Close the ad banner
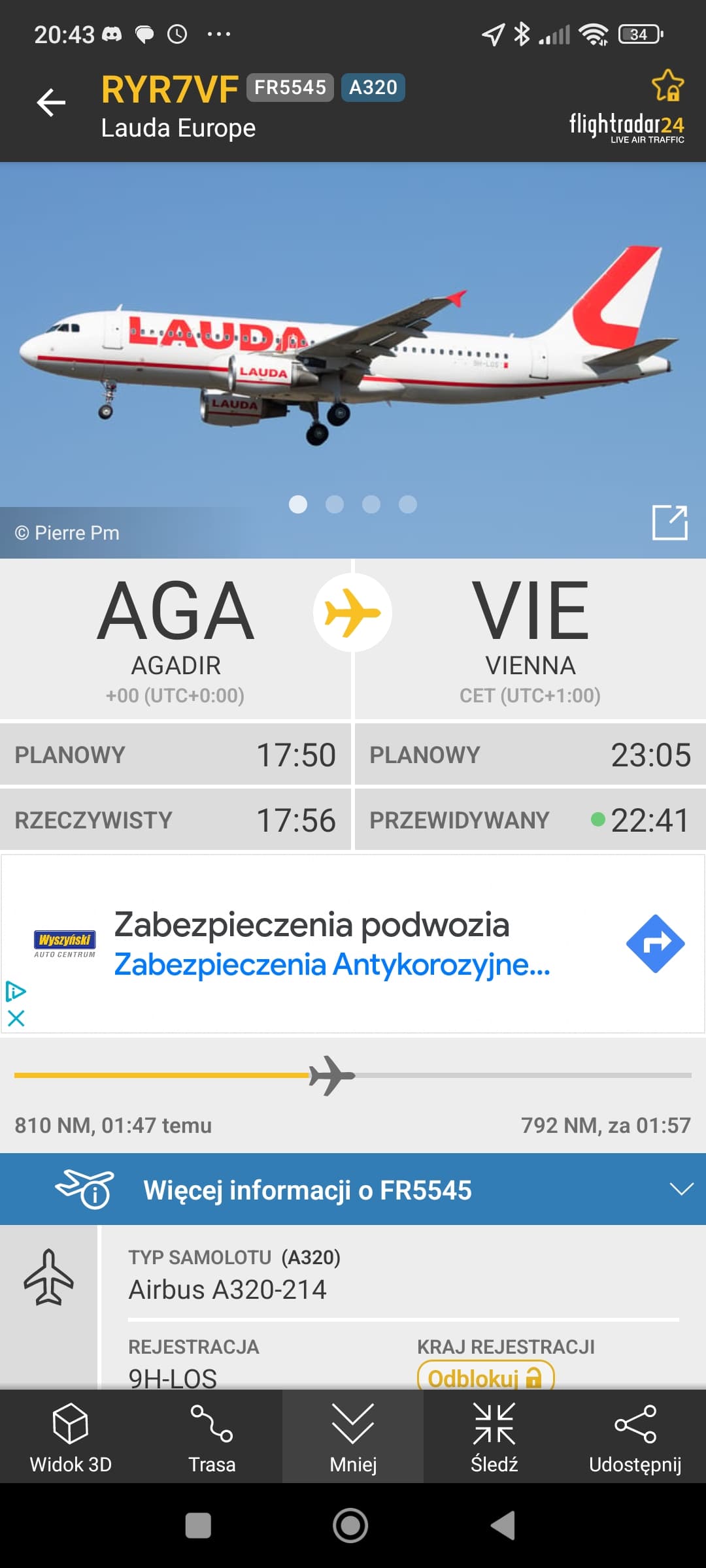706x1568 pixels. pos(16,1018)
